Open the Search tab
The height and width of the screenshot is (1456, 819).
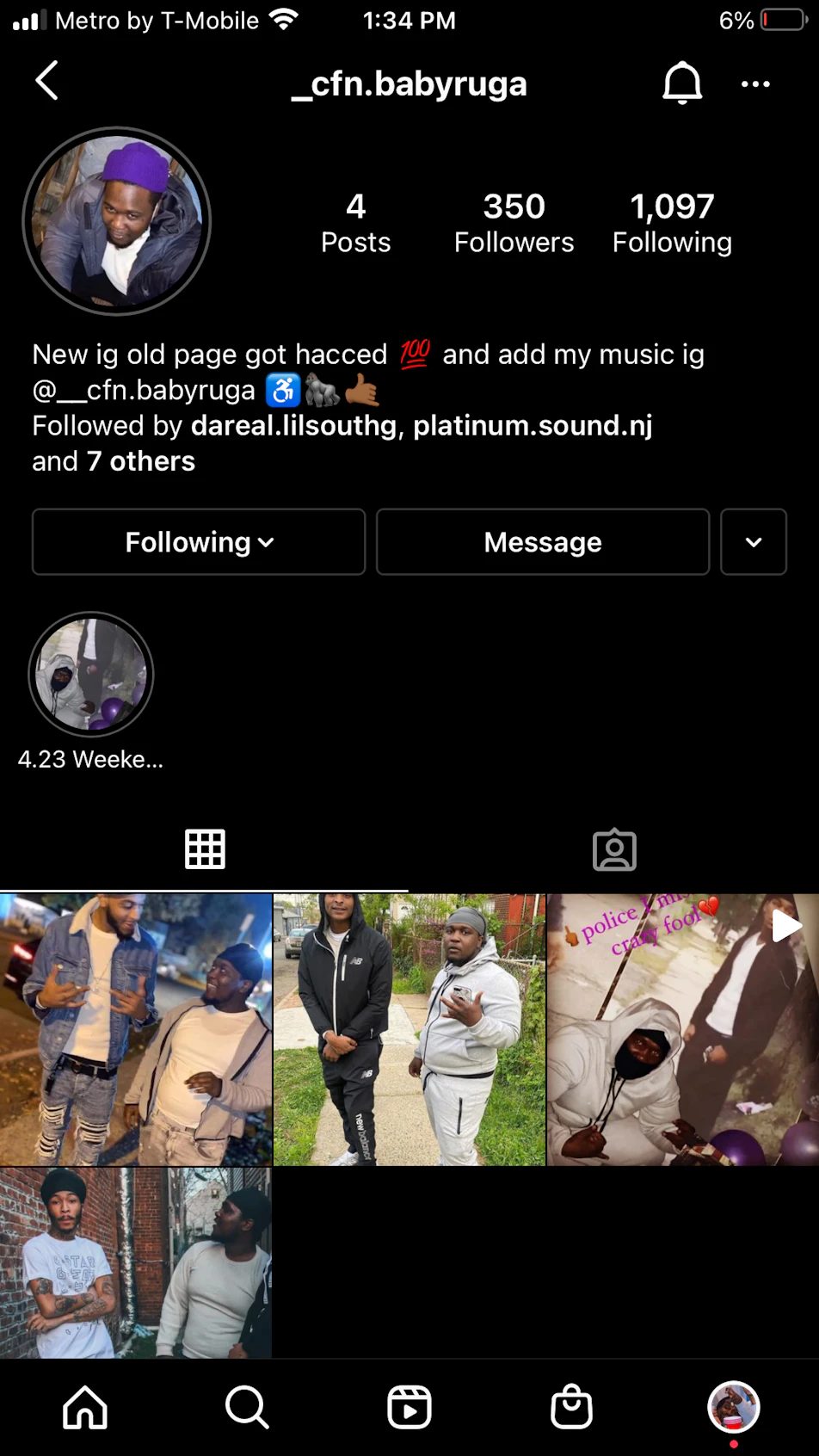coord(247,1408)
